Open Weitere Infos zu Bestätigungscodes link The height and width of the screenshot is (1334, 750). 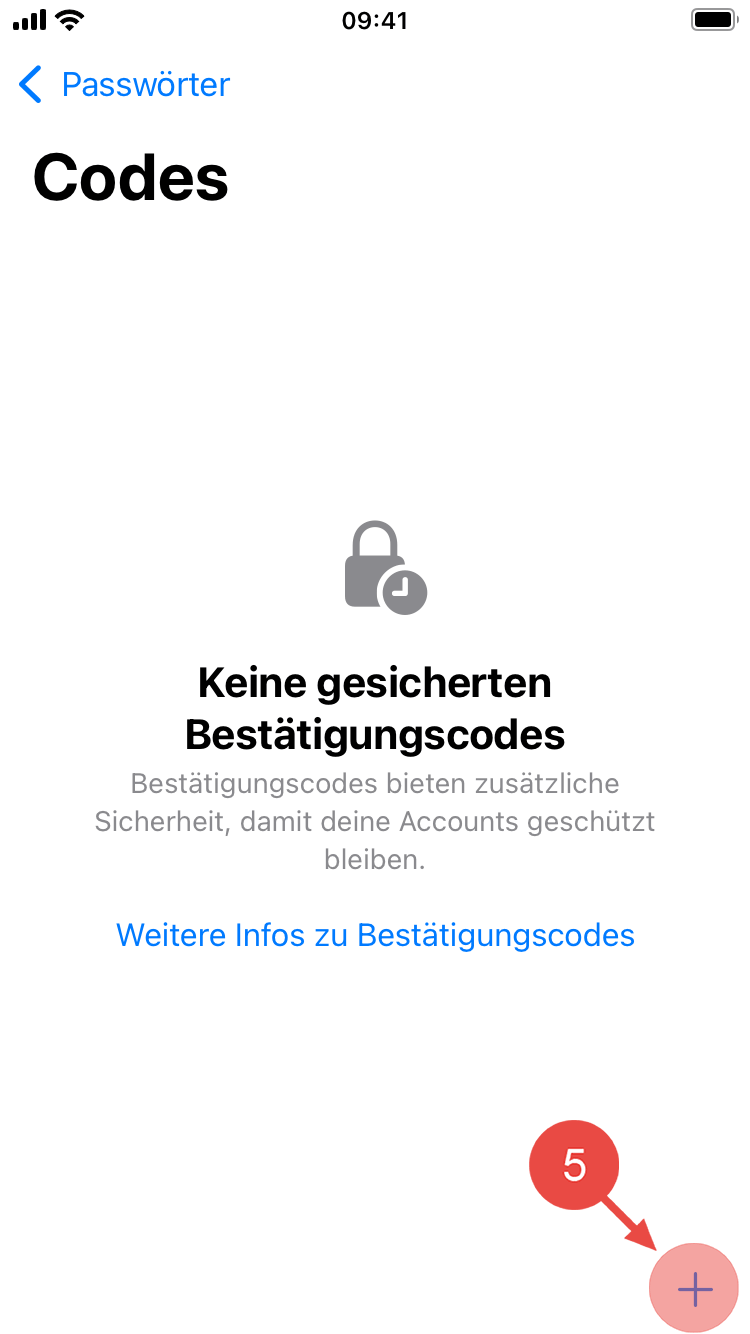375,935
